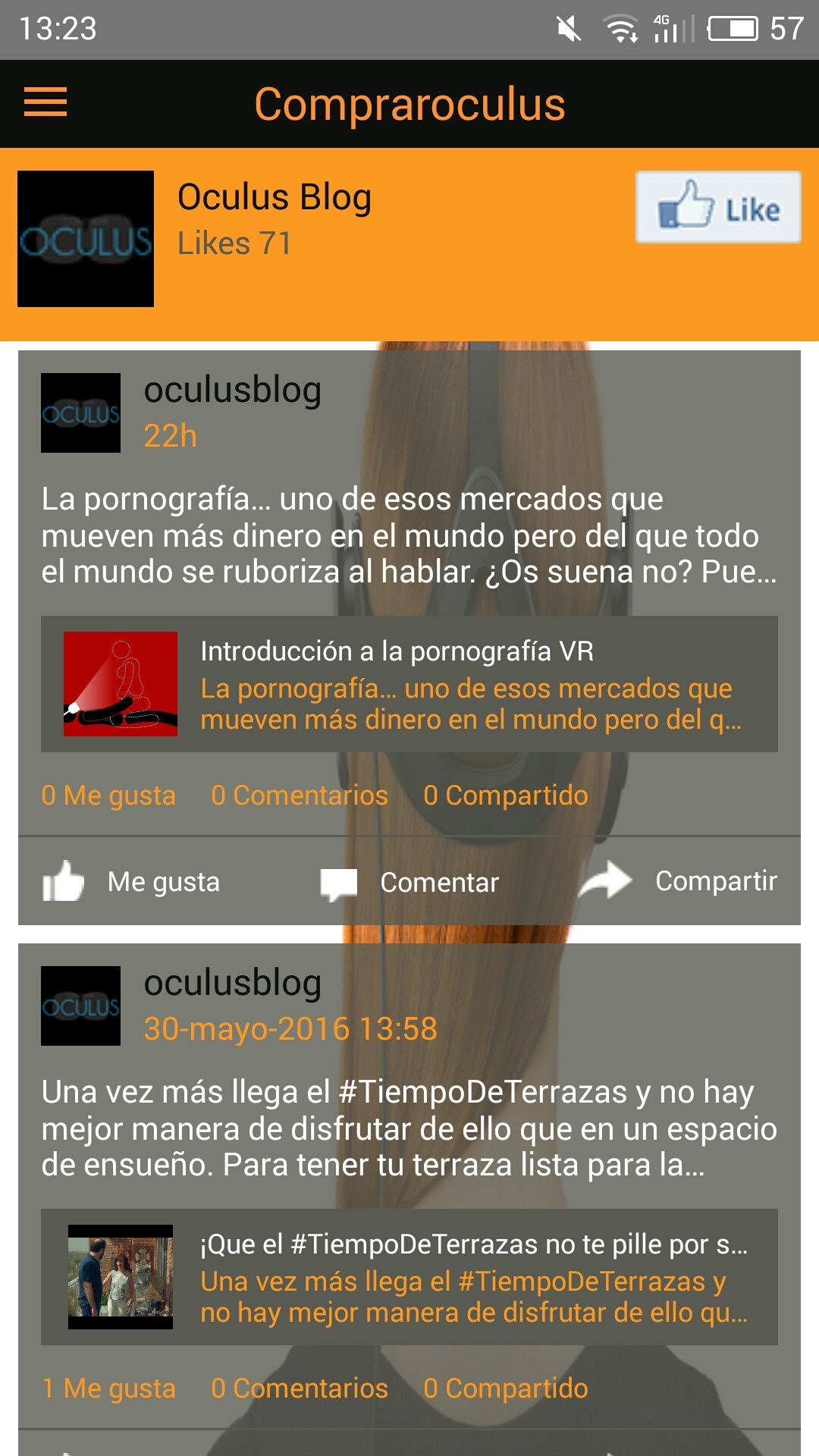
Task: View '0 Comentarios' on the 22h post
Action: (300, 795)
